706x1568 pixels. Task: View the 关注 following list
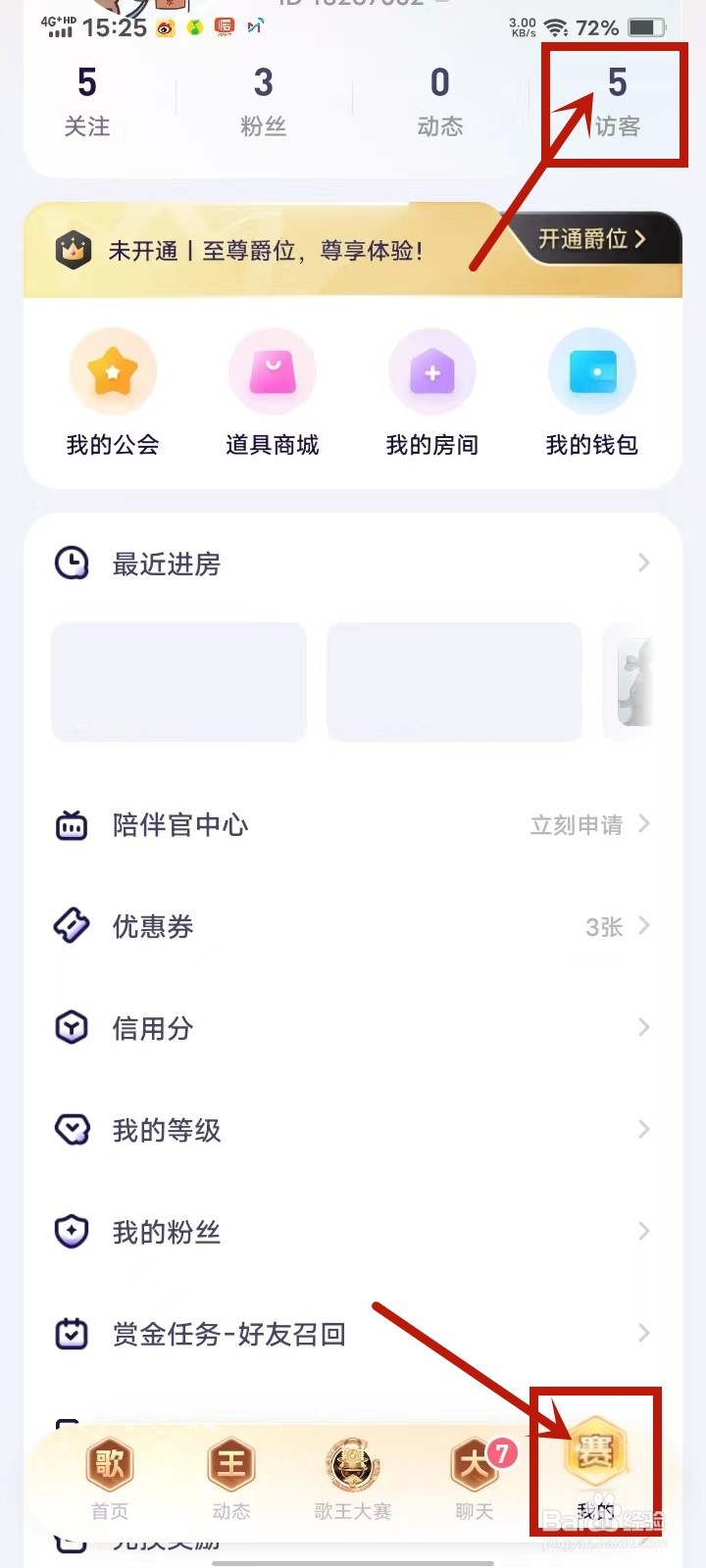87,102
